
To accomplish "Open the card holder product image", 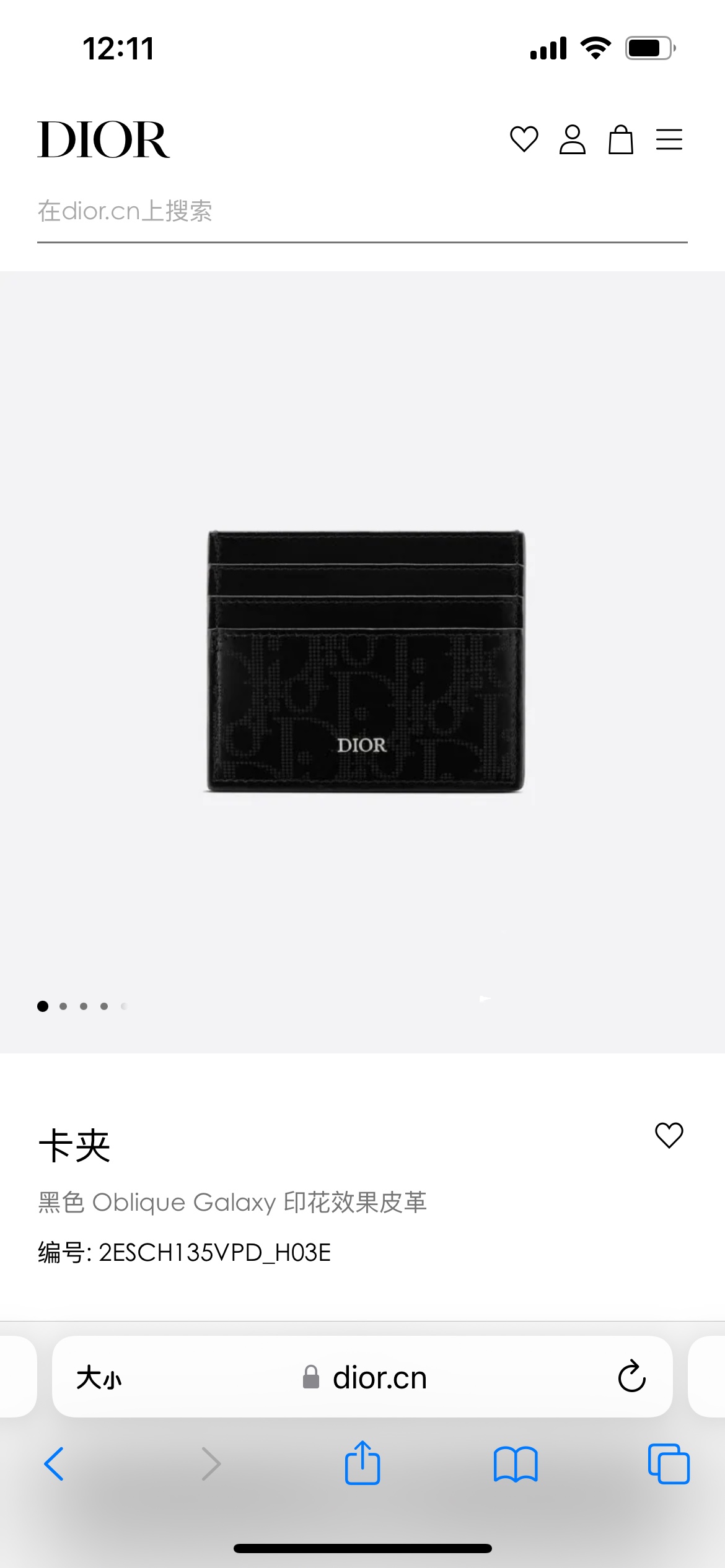I will click(x=366, y=661).
